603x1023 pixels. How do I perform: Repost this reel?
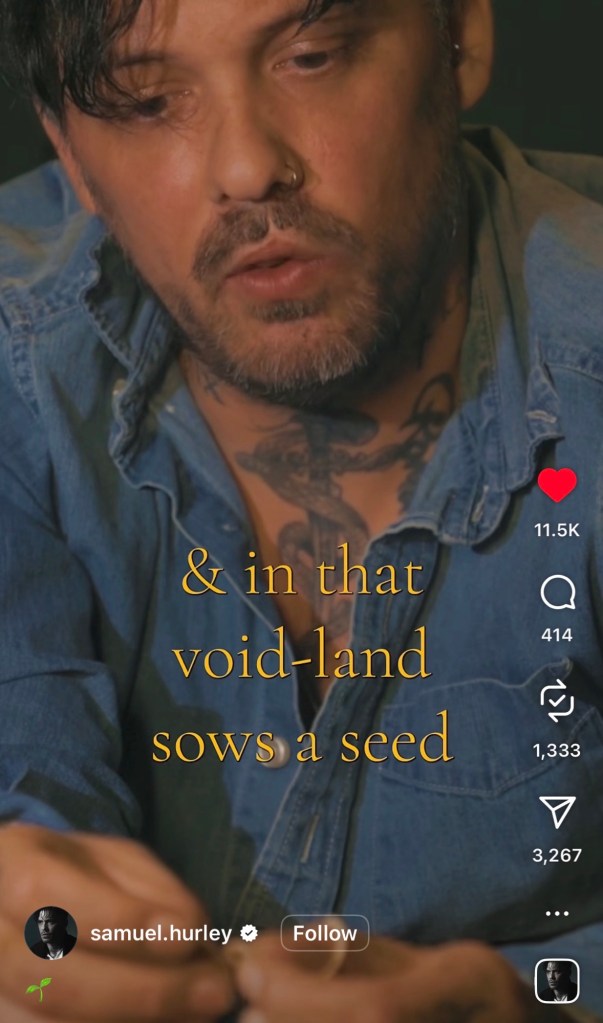click(x=557, y=703)
